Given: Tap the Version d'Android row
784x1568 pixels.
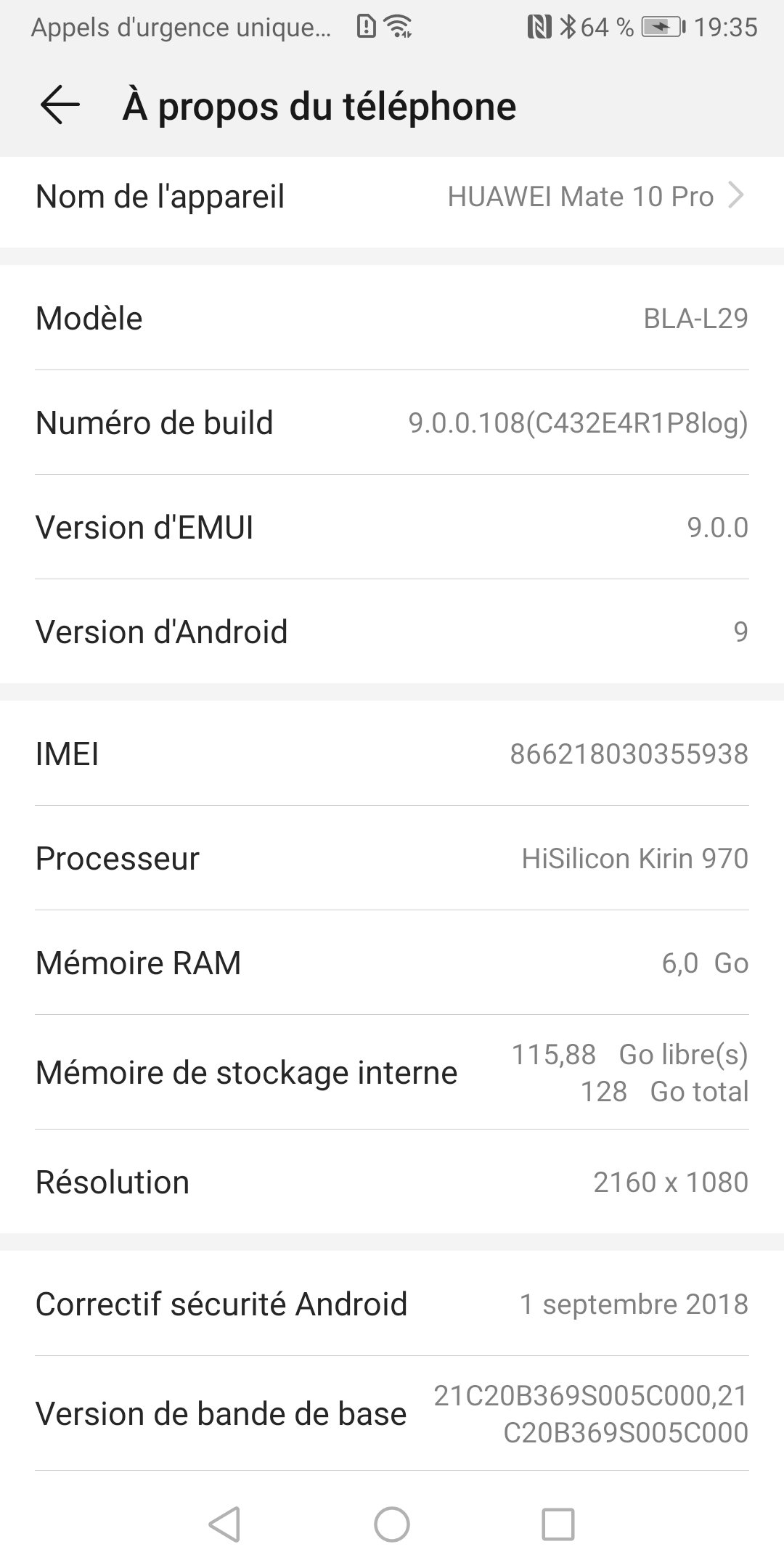Looking at the screenshot, I should 392,632.
